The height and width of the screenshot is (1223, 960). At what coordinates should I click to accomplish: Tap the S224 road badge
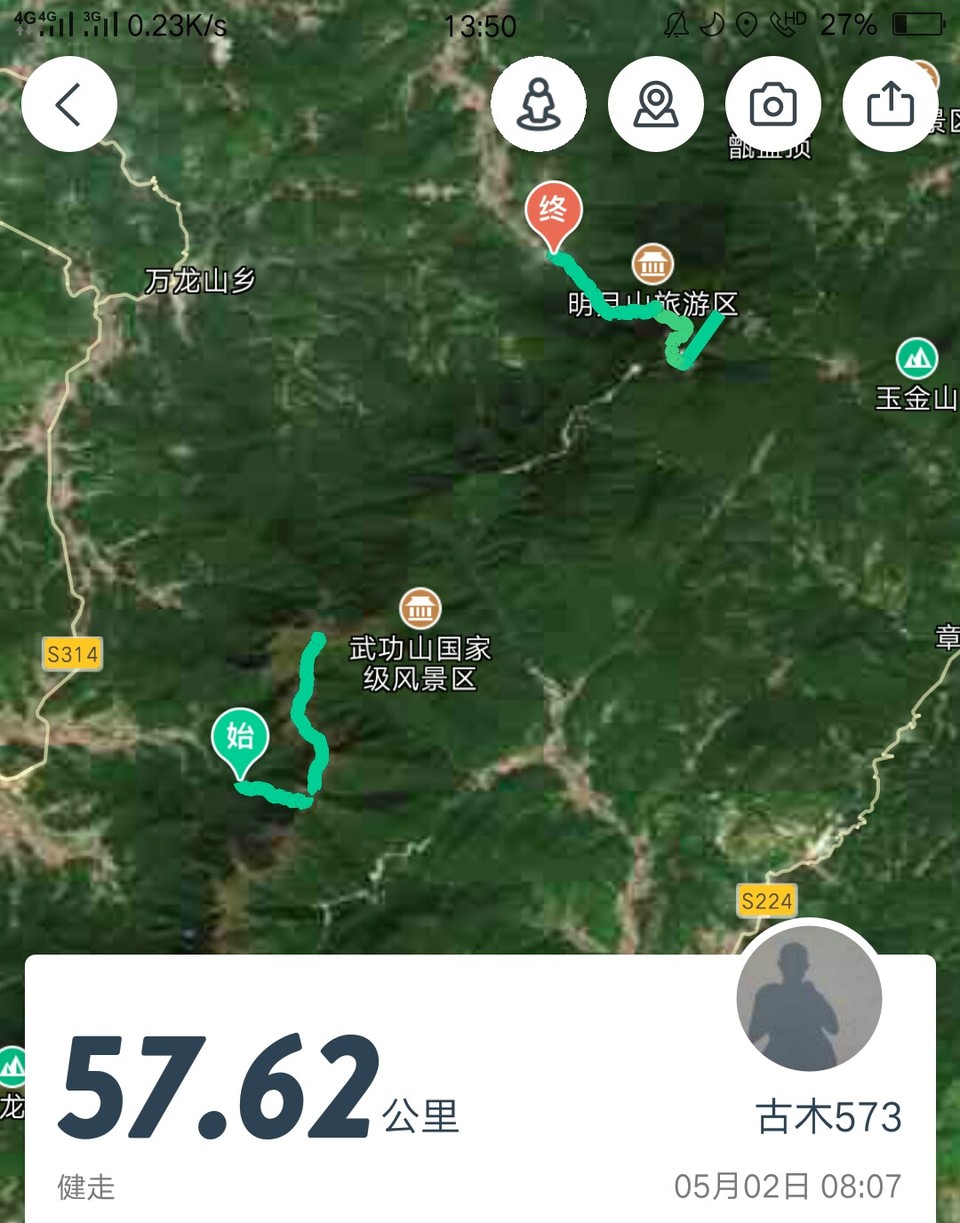766,901
